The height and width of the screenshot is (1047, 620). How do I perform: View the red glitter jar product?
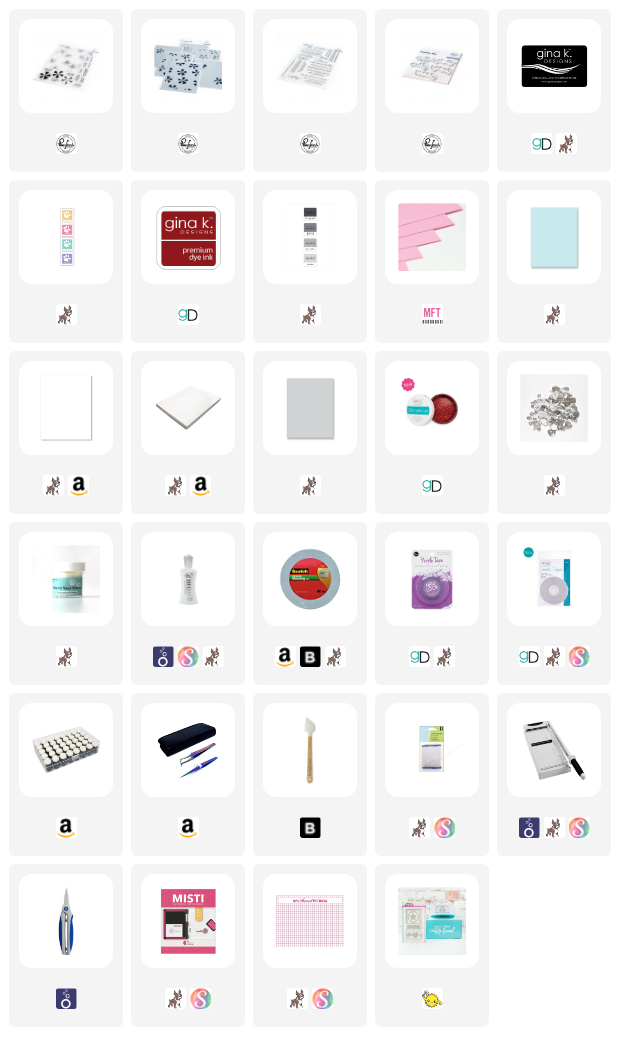[x=432, y=408]
